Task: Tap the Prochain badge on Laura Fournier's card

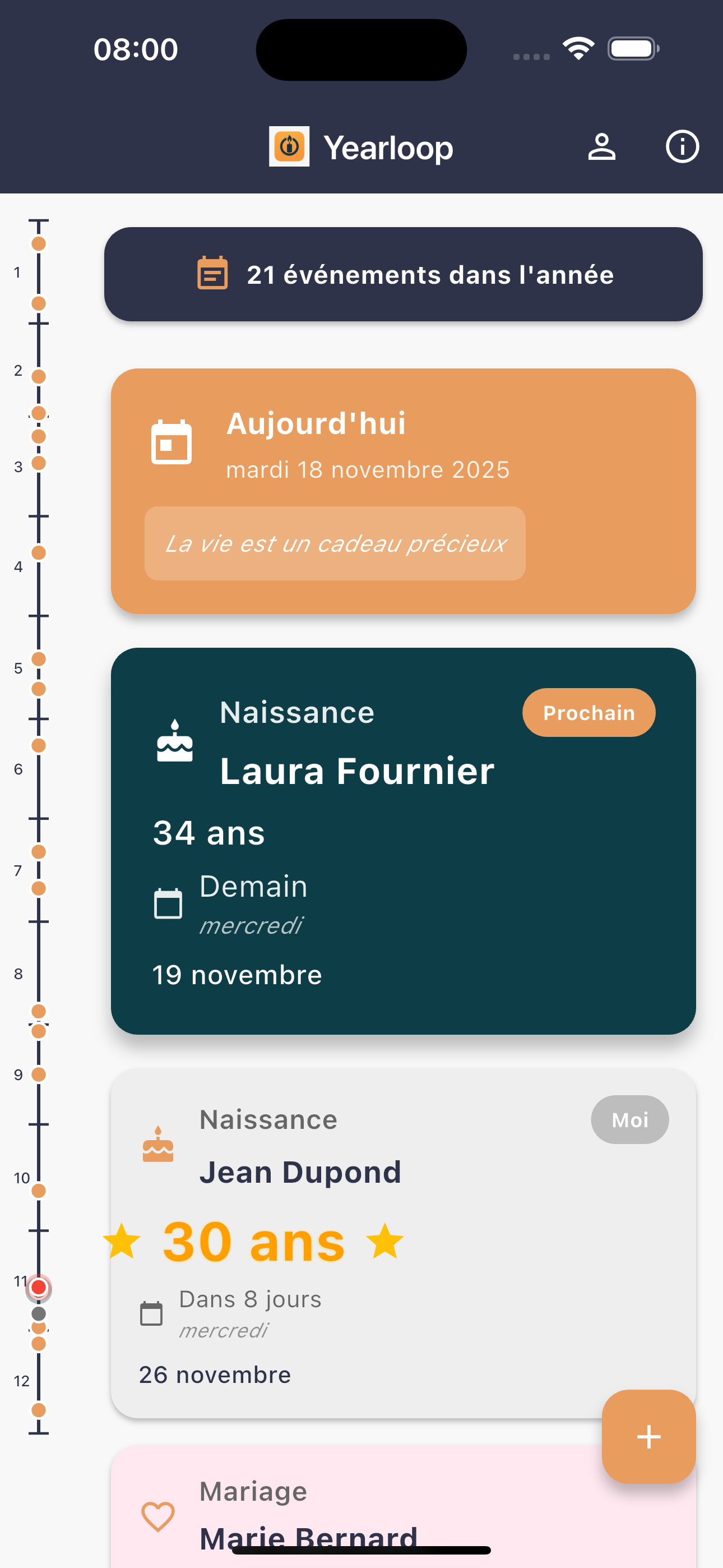Action: (588, 712)
